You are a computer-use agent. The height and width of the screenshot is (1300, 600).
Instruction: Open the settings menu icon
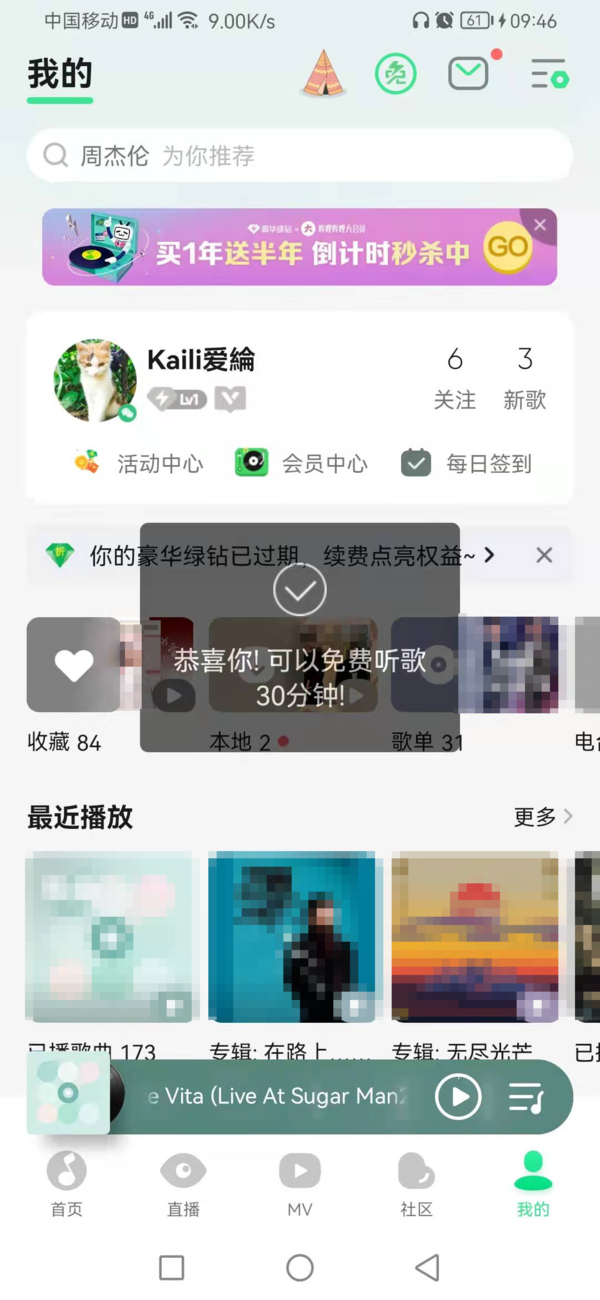(x=548, y=73)
